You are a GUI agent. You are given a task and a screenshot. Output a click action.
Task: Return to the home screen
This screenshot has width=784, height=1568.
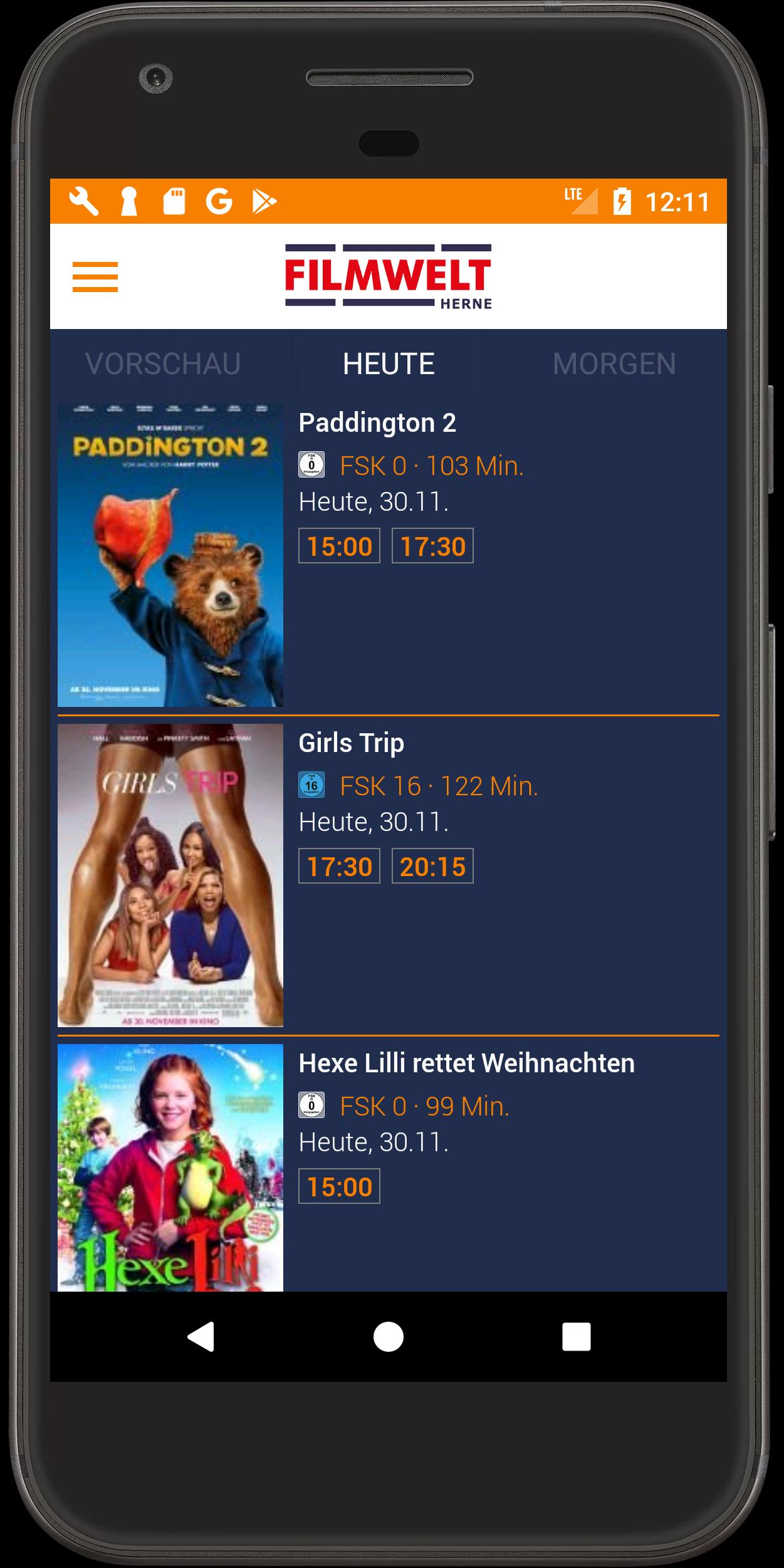coord(389,1336)
